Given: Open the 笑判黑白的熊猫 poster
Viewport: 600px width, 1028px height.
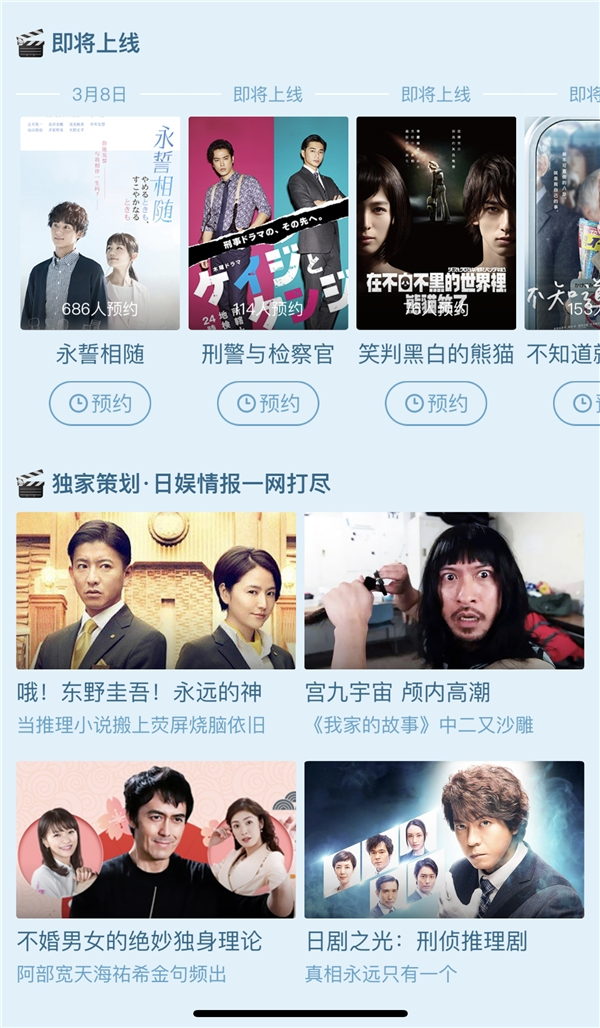Looking at the screenshot, I should 436,223.
